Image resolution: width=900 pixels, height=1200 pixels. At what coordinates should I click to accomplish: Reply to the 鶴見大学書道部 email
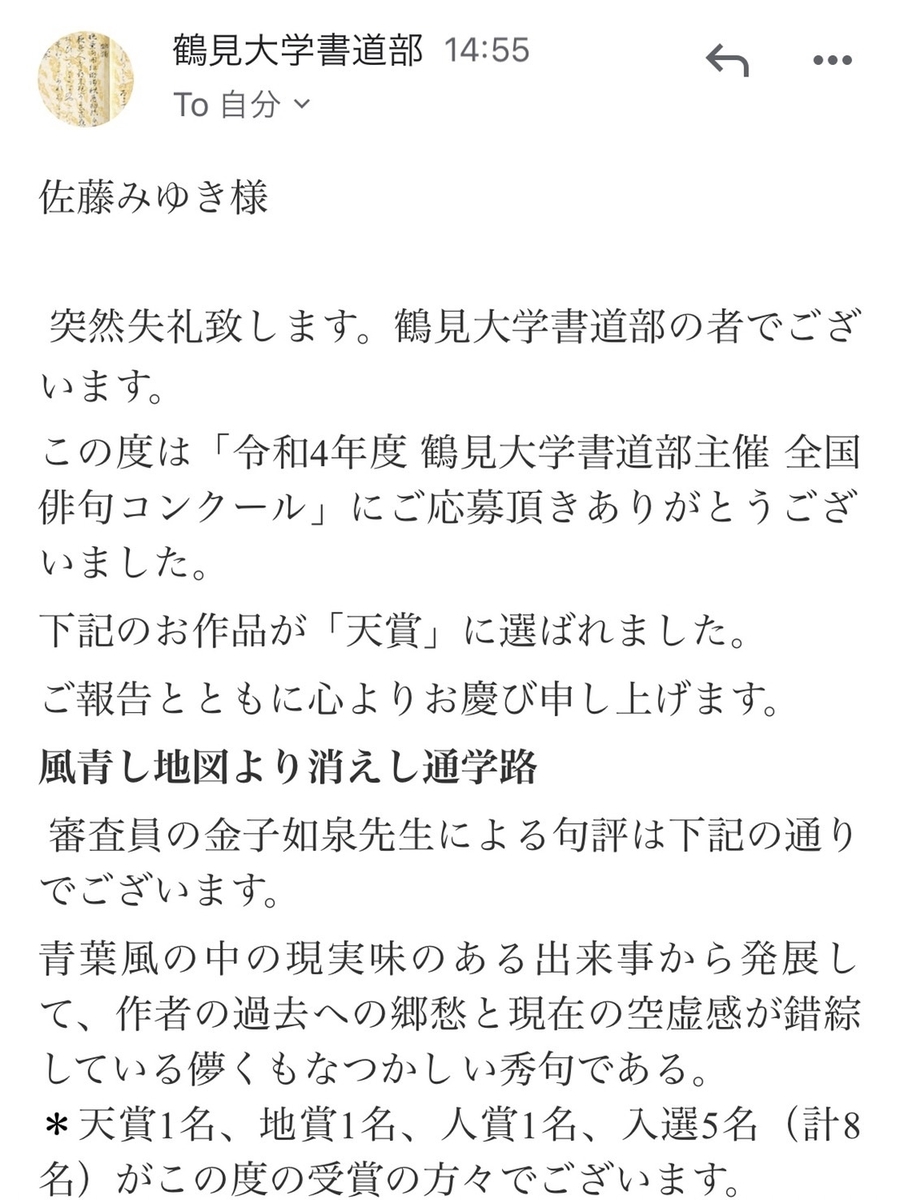tap(727, 63)
